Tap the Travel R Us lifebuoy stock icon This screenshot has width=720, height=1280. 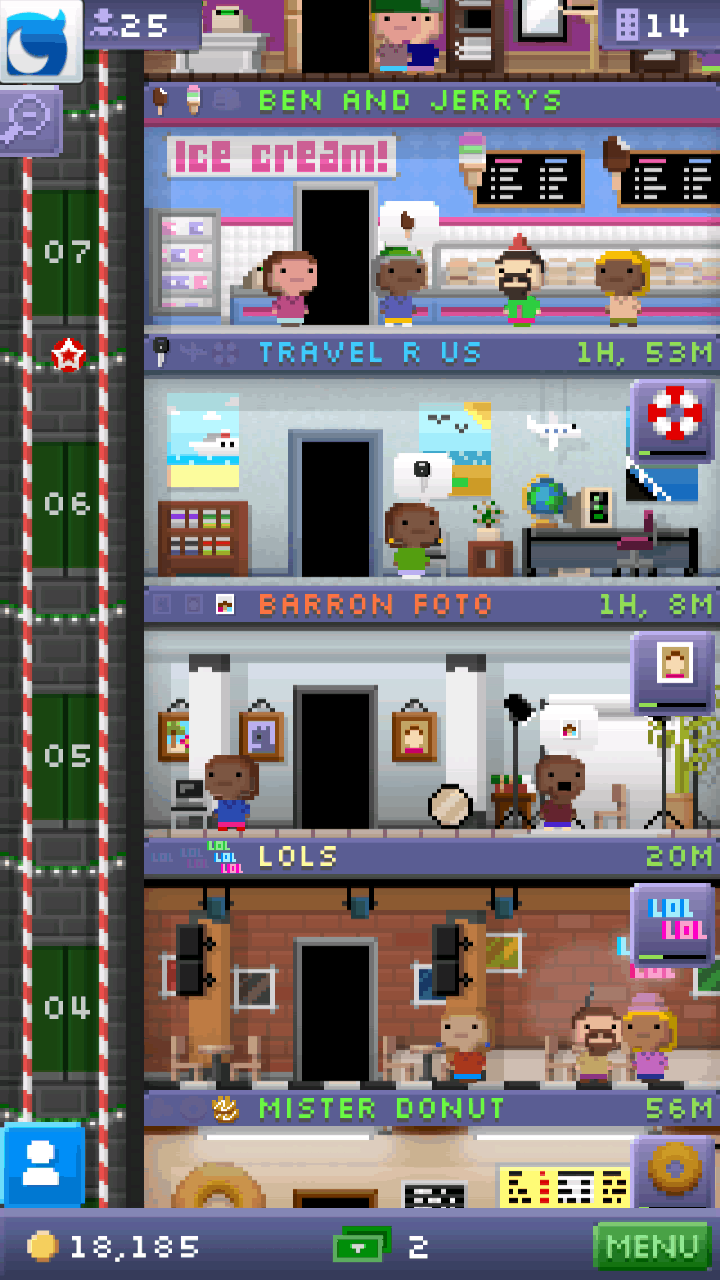[x=672, y=421]
